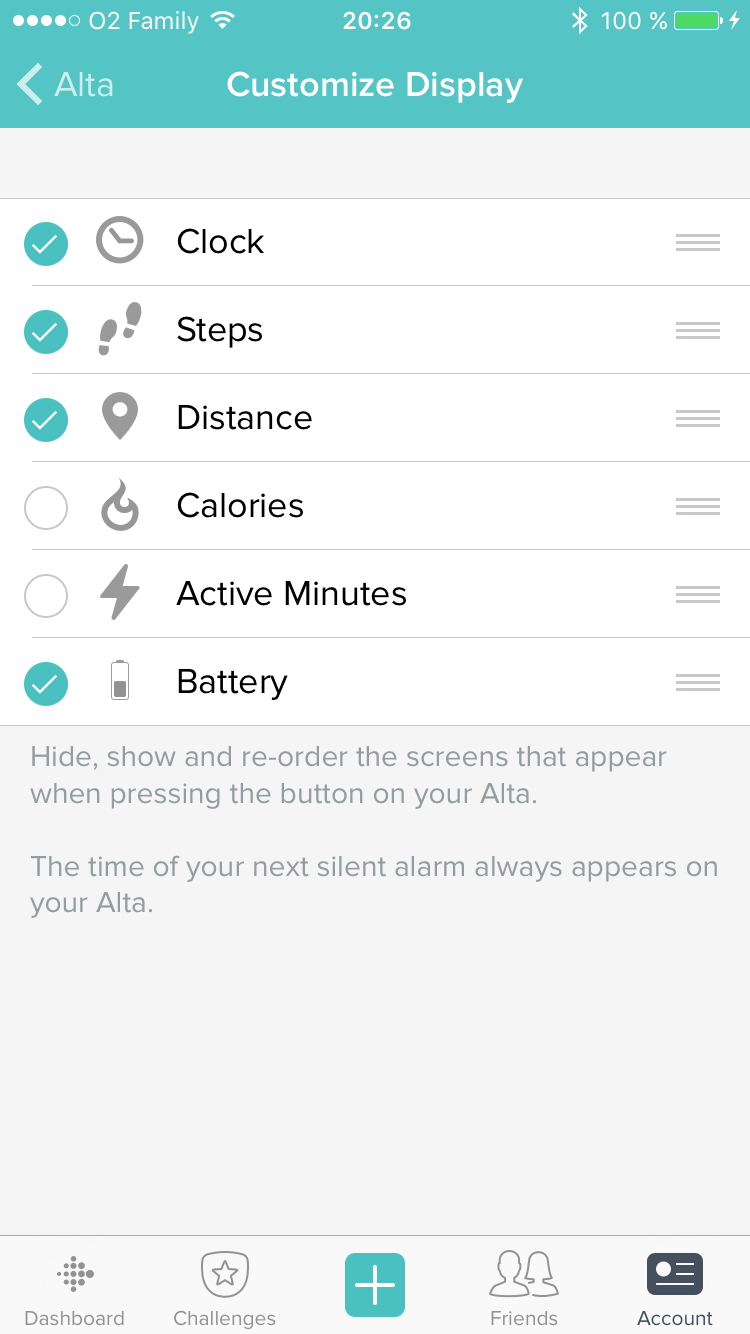
Task: Hide the Battery screen
Action: pyautogui.click(x=46, y=683)
